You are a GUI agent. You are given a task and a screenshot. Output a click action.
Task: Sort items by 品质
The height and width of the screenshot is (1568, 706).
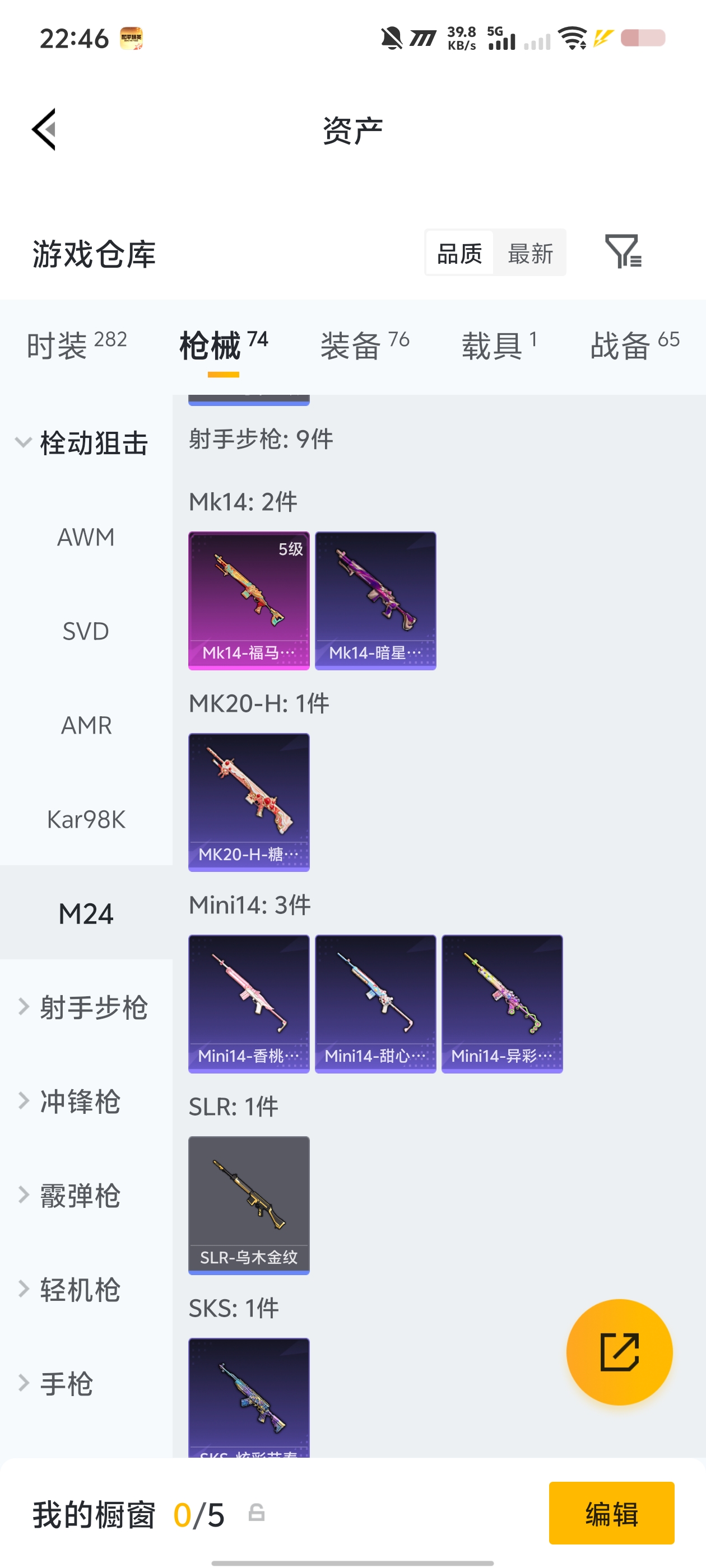pyautogui.click(x=459, y=253)
